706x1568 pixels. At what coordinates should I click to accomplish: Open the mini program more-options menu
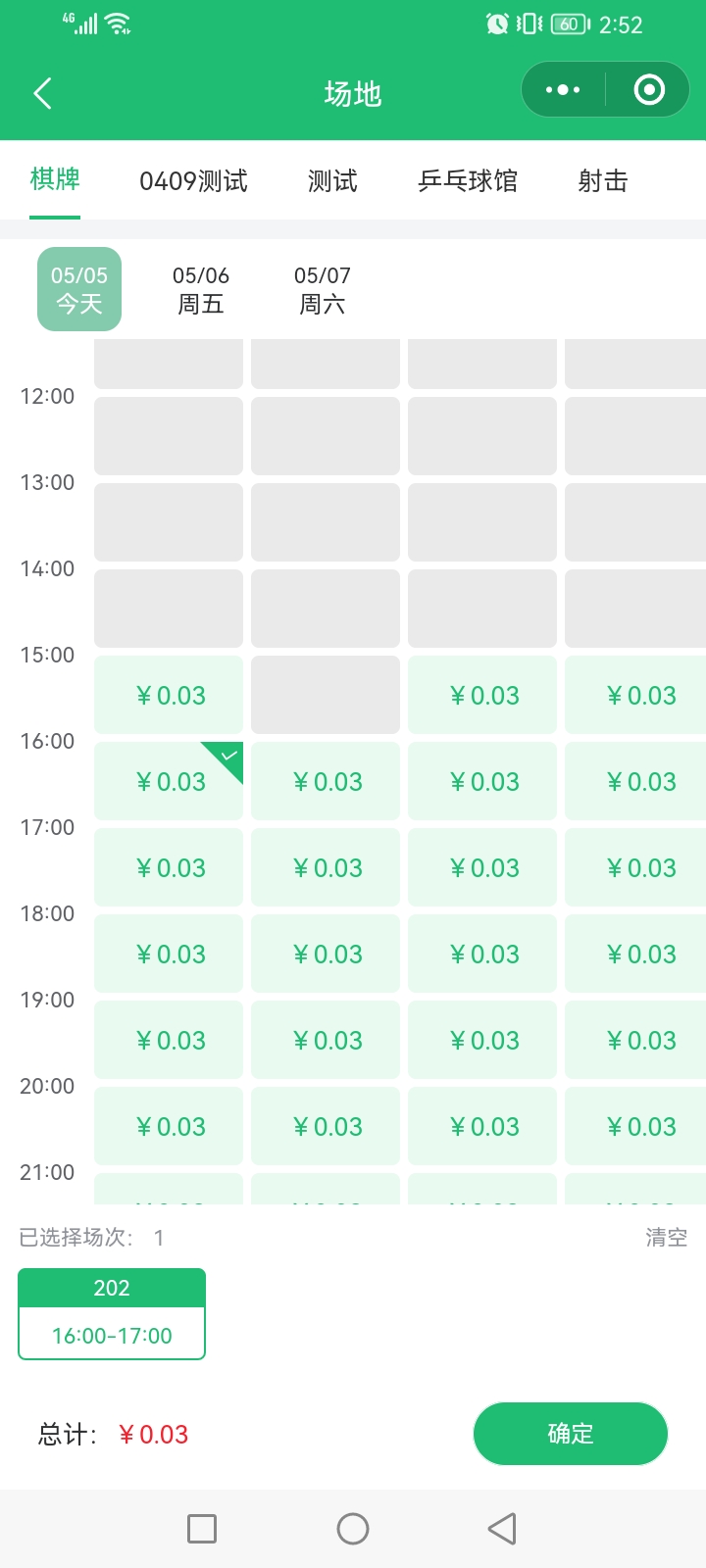coord(563,90)
